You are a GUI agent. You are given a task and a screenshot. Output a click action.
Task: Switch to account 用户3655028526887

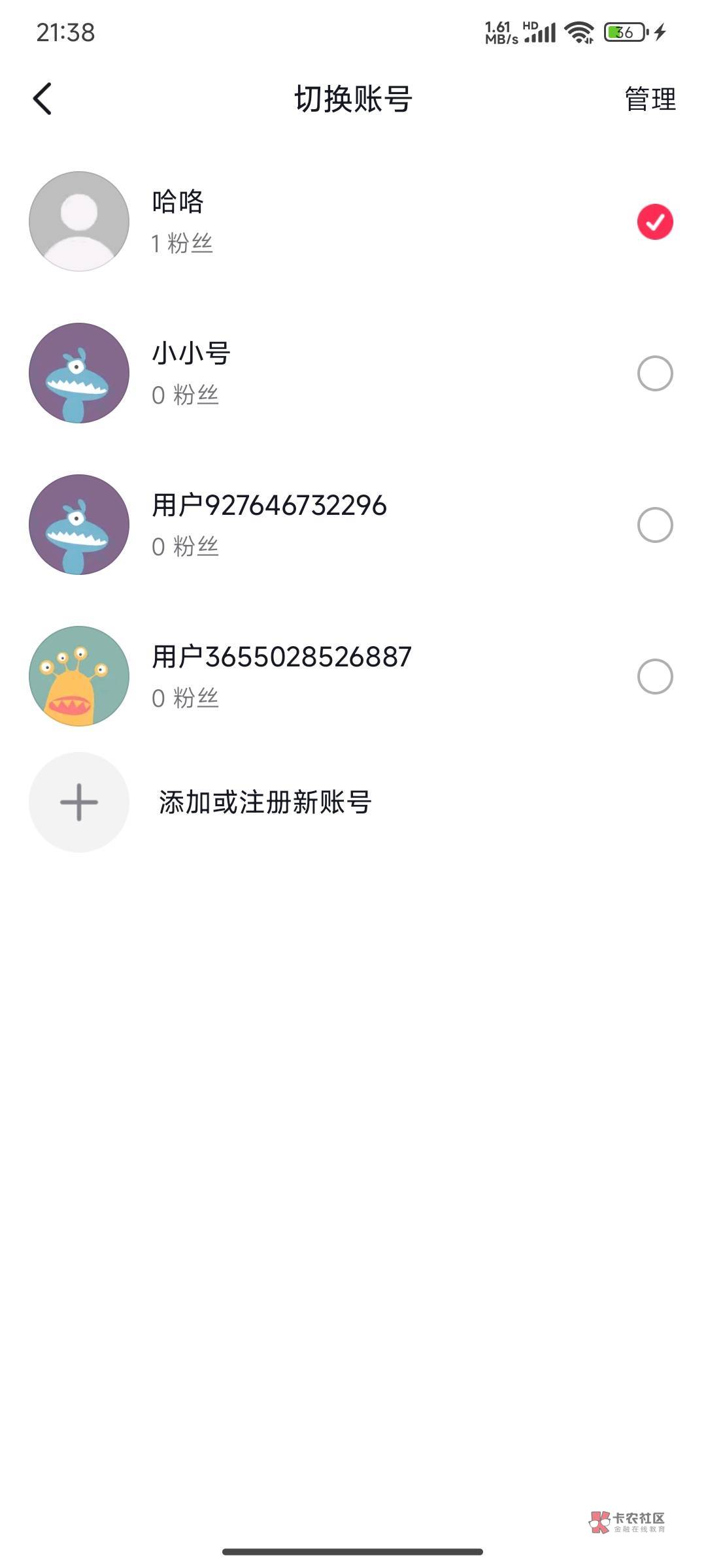point(353,676)
